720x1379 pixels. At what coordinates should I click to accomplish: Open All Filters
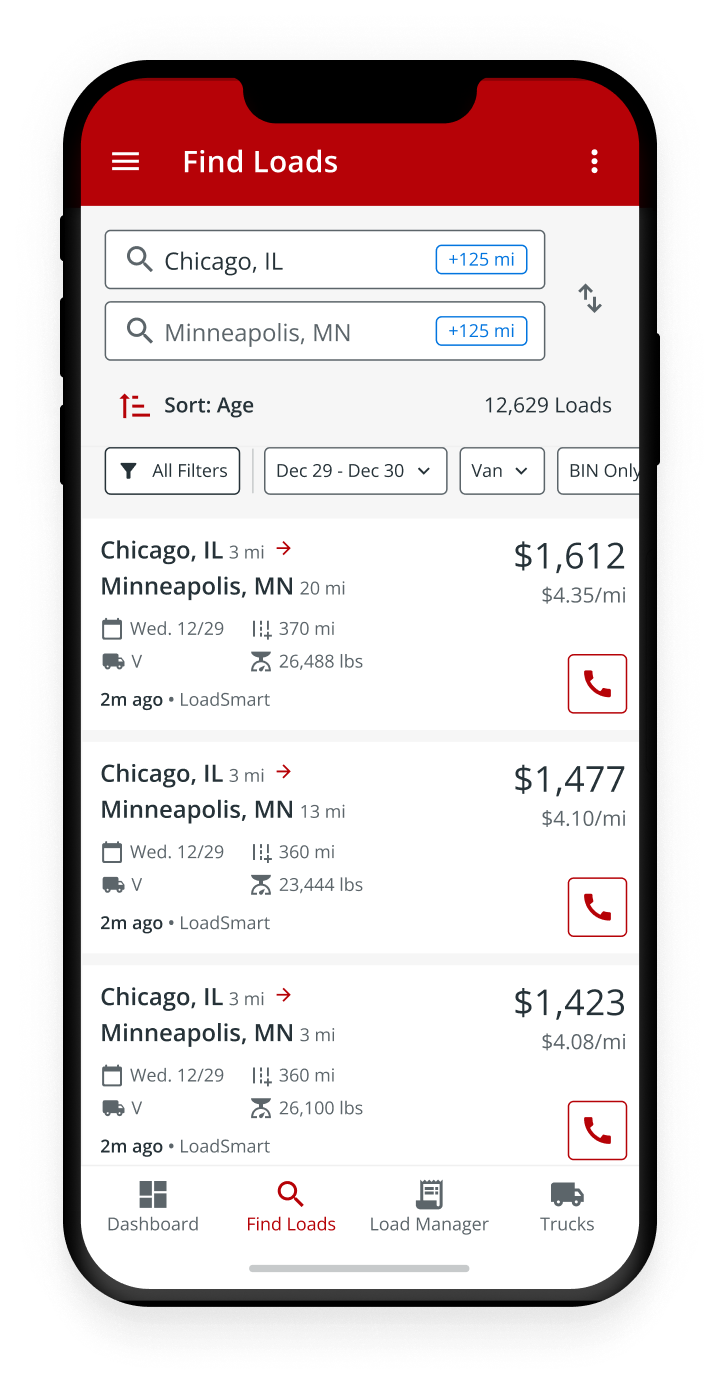(x=173, y=471)
